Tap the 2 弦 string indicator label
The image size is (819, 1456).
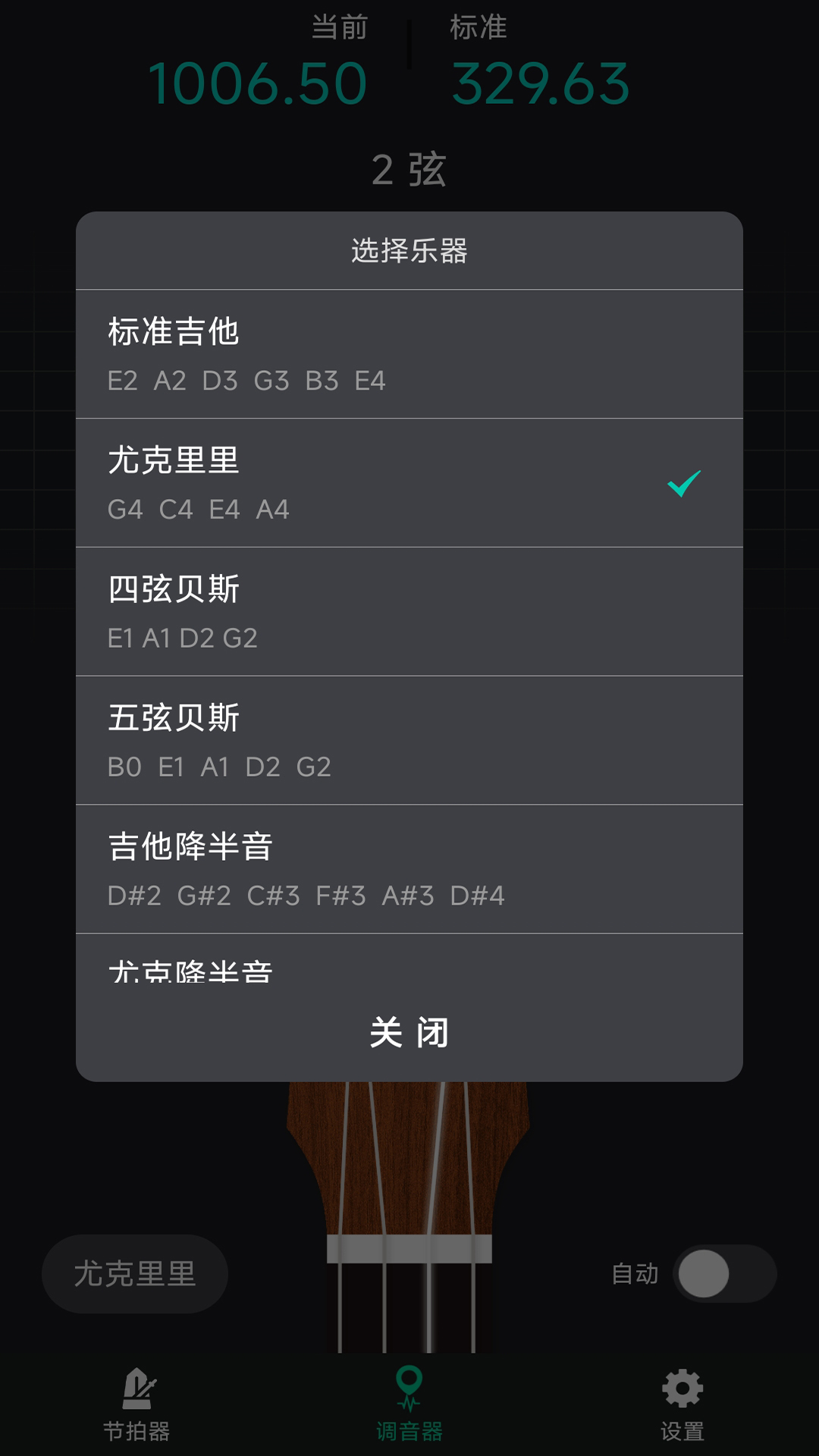click(x=409, y=171)
